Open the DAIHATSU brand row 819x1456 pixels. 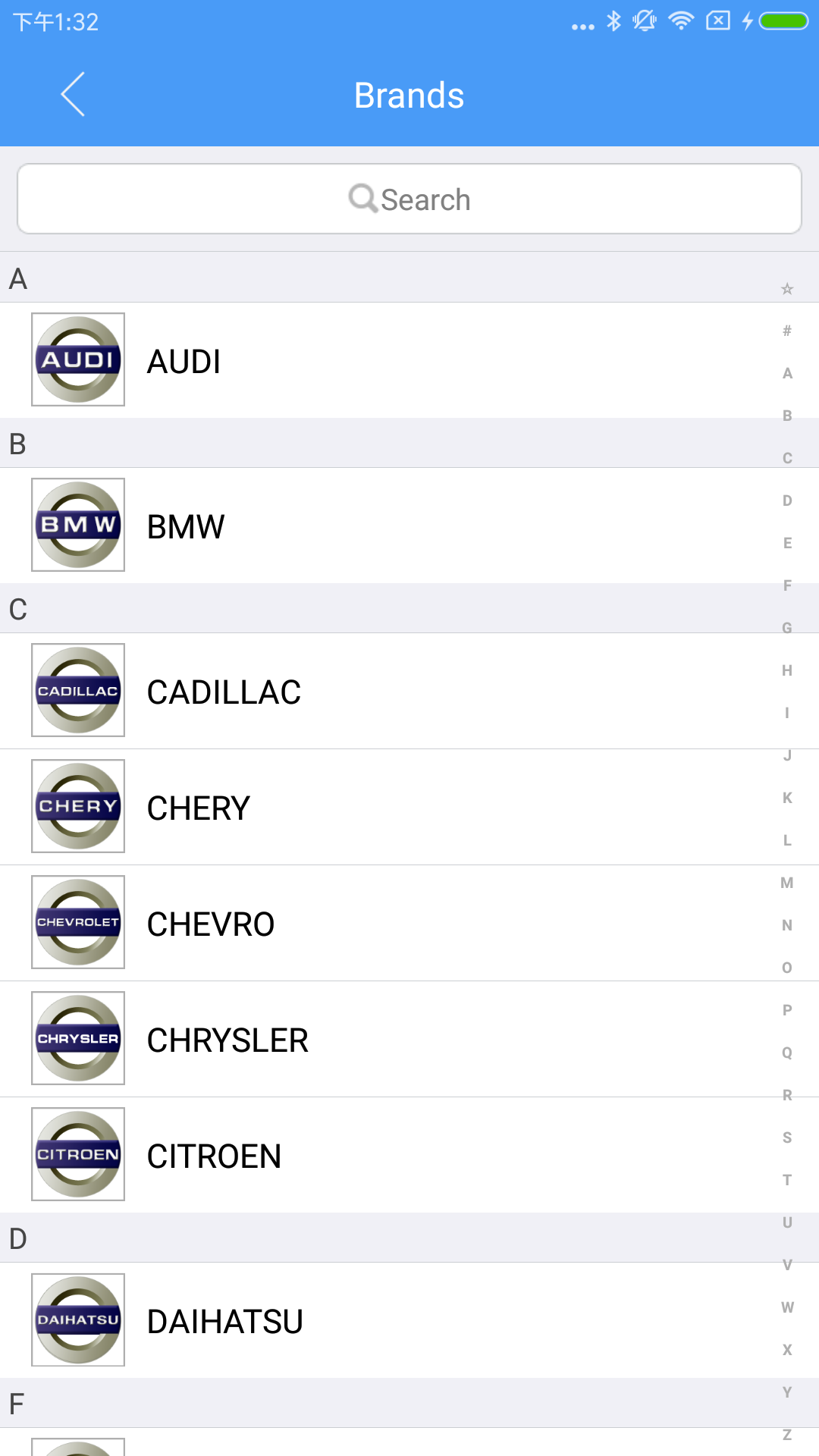[409, 1320]
